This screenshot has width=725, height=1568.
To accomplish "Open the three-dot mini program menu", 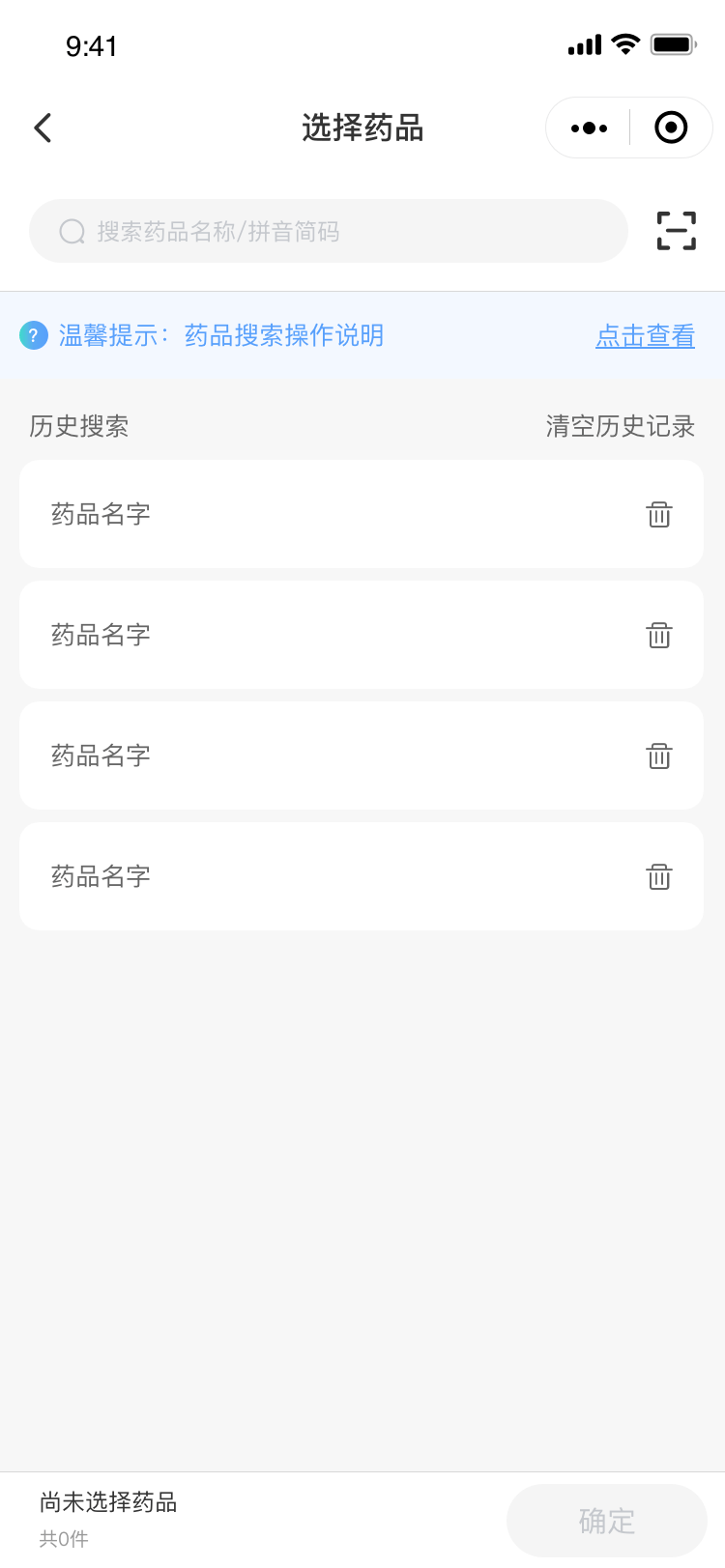I will (589, 128).
